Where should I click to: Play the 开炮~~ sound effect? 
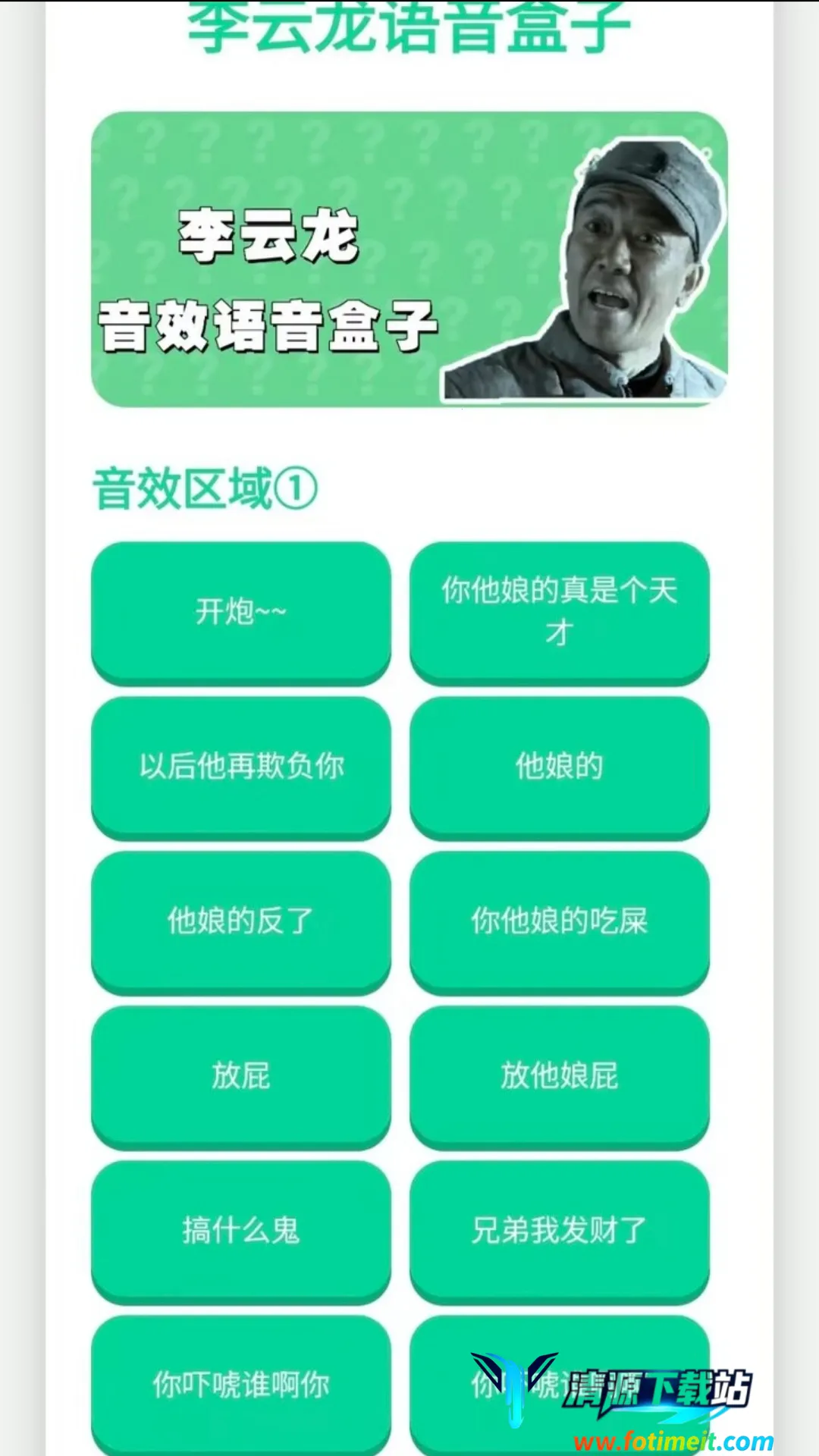tap(241, 611)
